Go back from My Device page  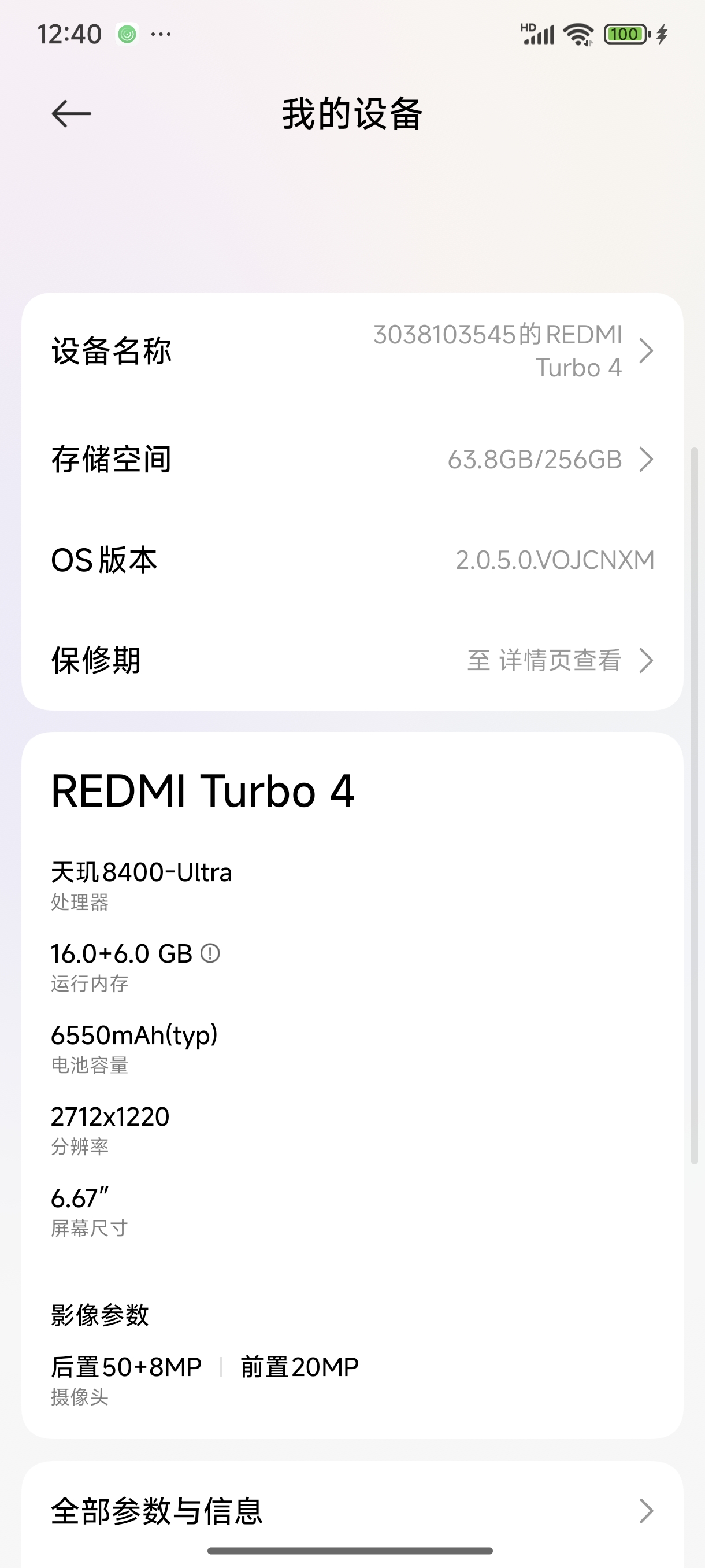point(71,114)
